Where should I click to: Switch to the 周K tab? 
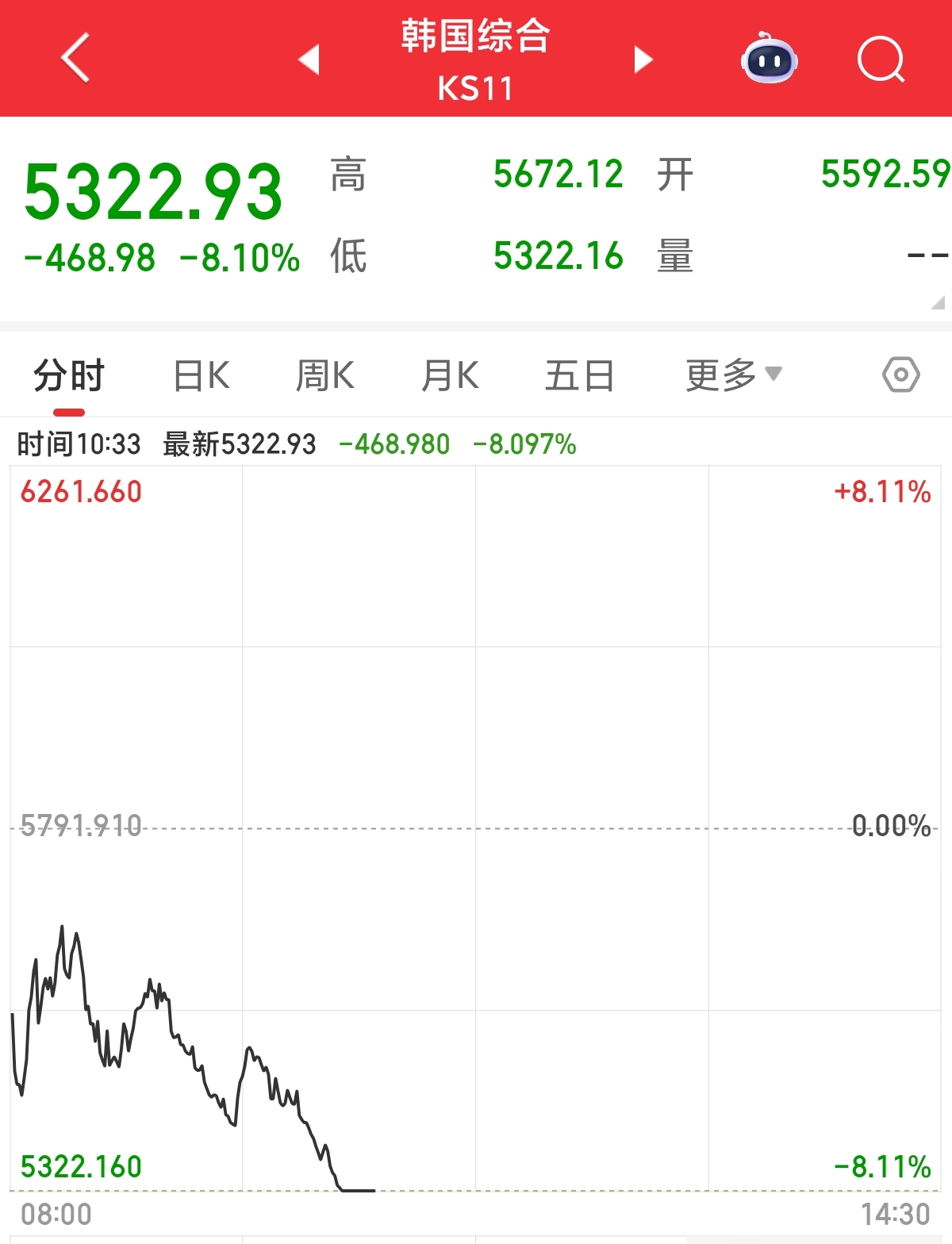click(324, 375)
